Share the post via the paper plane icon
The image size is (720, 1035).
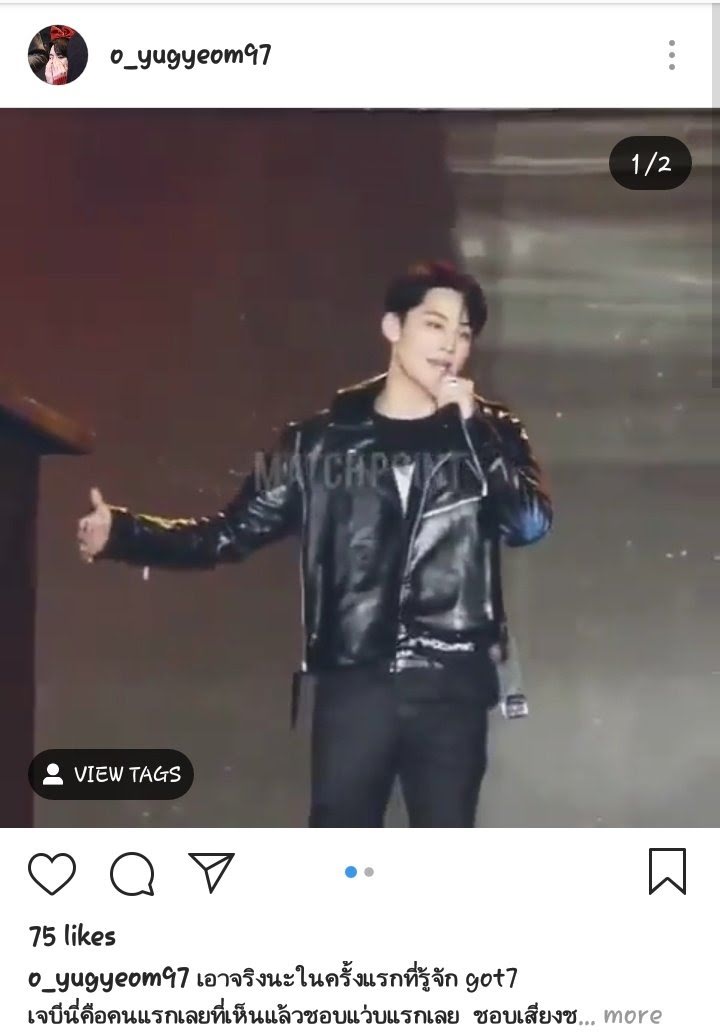[x=212, y=871]
